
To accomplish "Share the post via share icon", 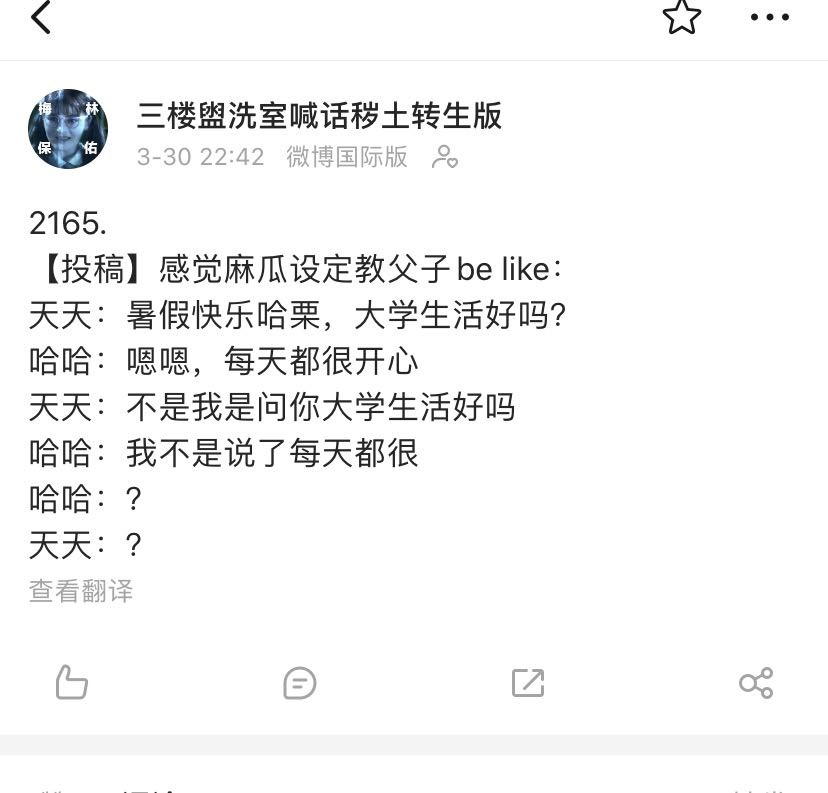I will [756, 683].
